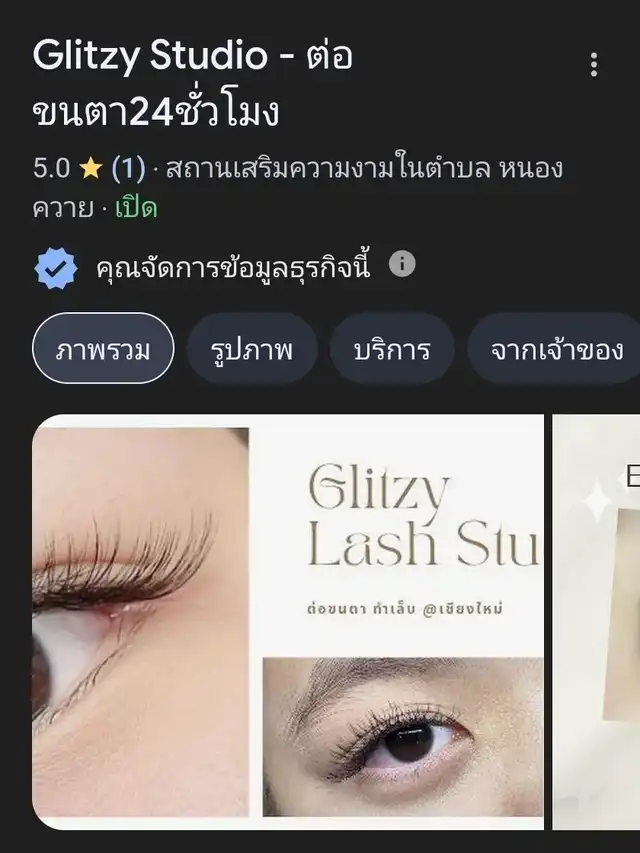Image resolution: width=640 pixels, height=853 pixels.
Task: Switch to the รูปภาพ tab
Action: [x=252, y=349]
